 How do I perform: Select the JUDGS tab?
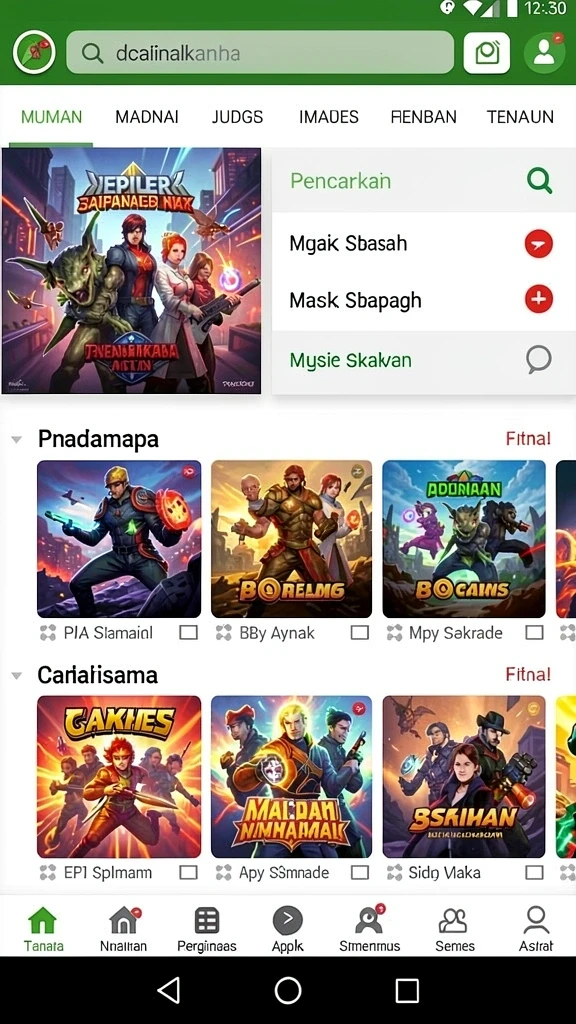click(237, 117)
